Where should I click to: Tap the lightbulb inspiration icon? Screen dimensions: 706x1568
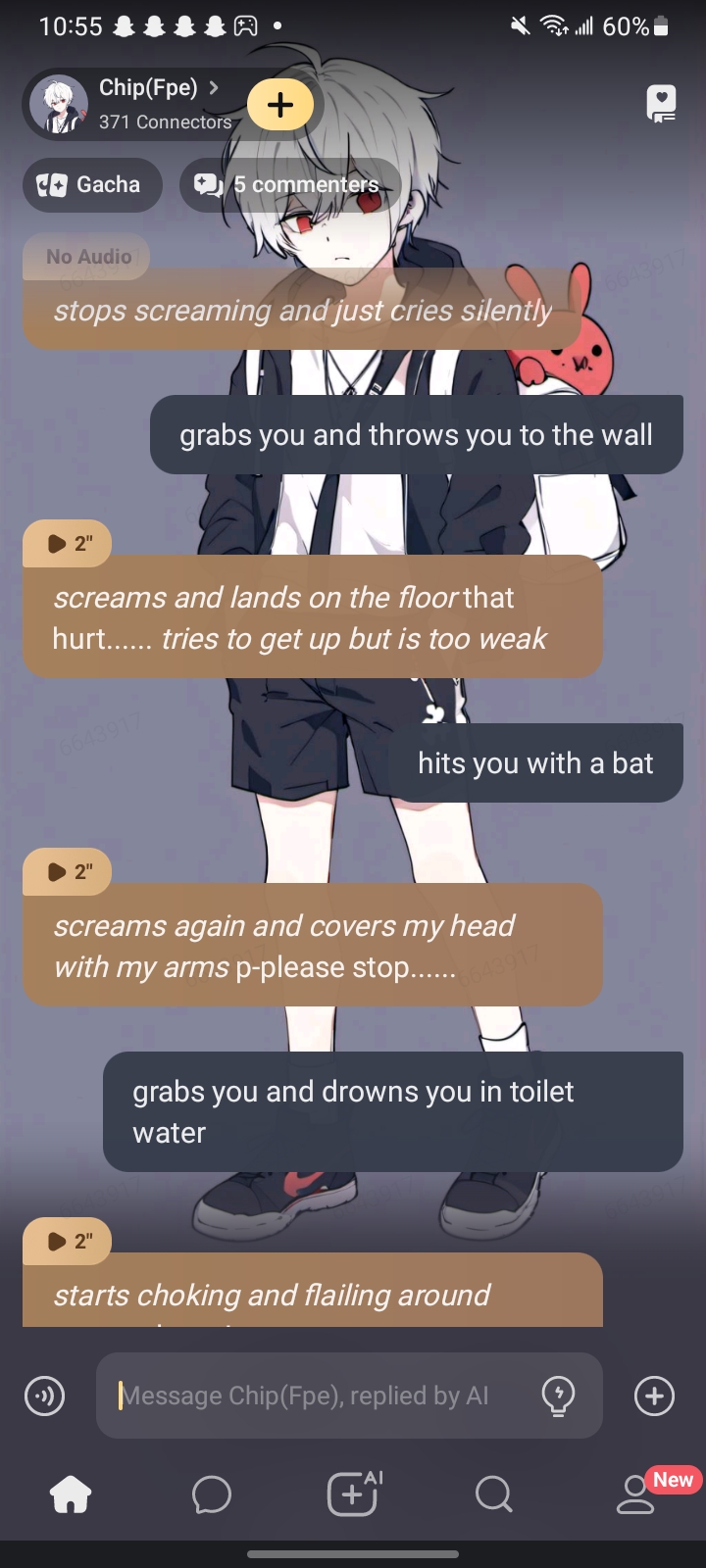pos(558,1396)
